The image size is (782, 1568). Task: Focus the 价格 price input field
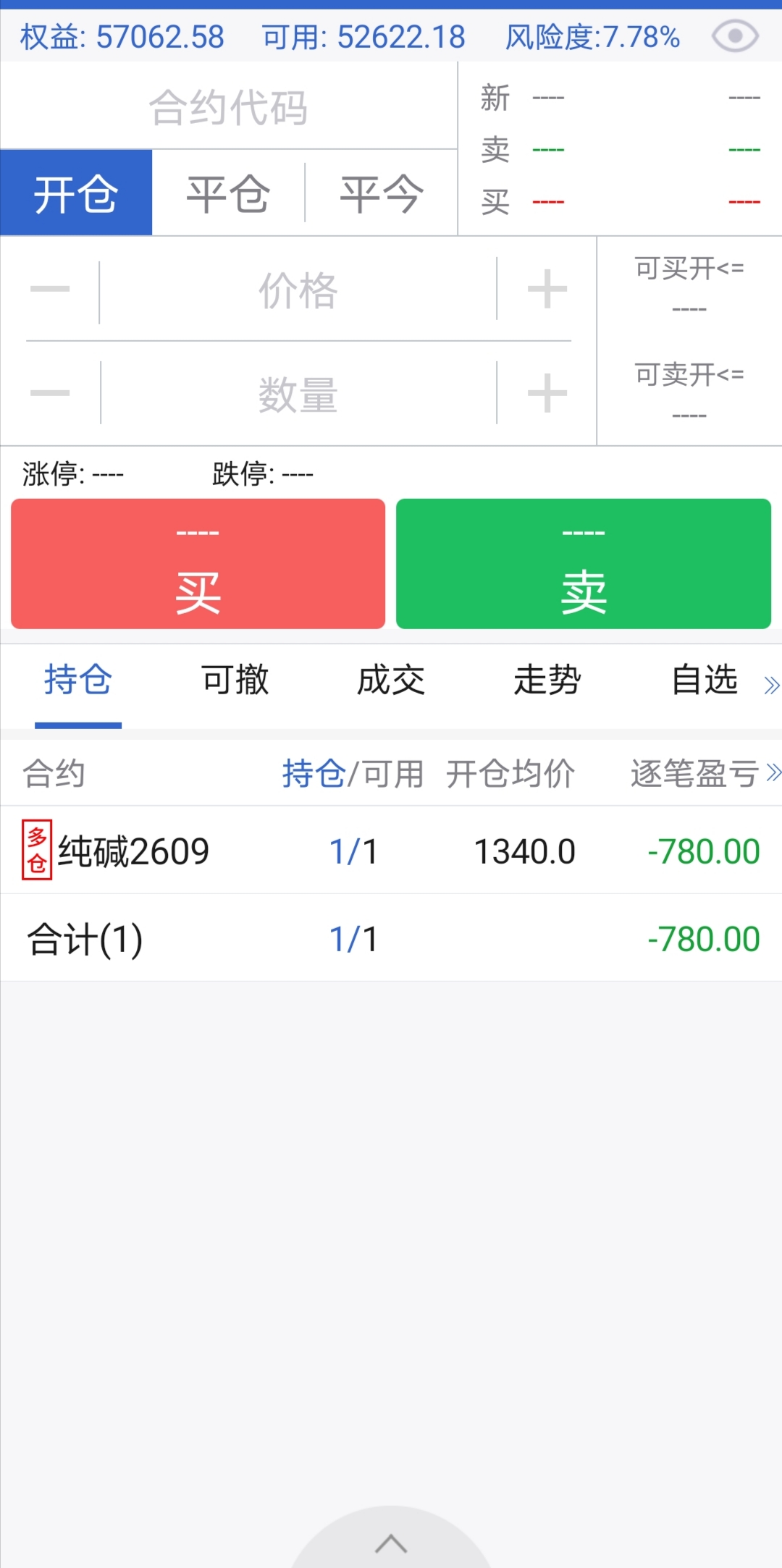[x=298, y=290]
